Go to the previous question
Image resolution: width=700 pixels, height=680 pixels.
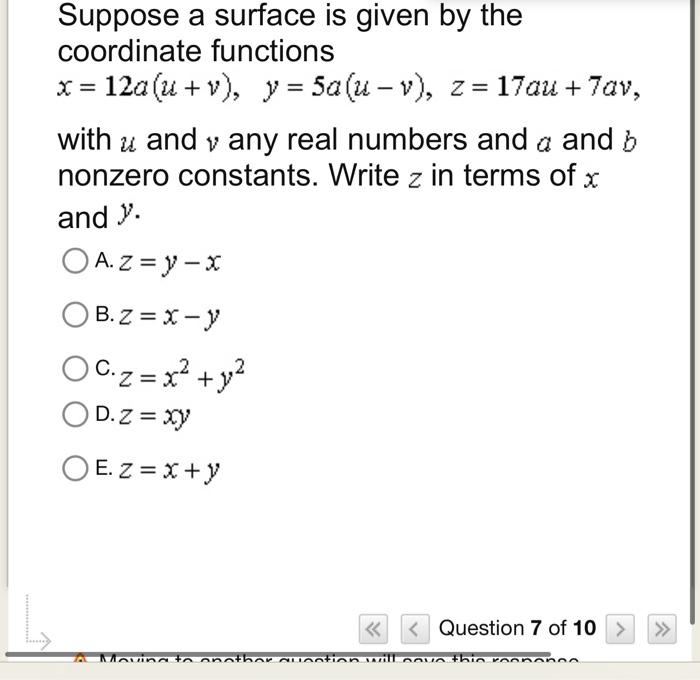(414, 629)
